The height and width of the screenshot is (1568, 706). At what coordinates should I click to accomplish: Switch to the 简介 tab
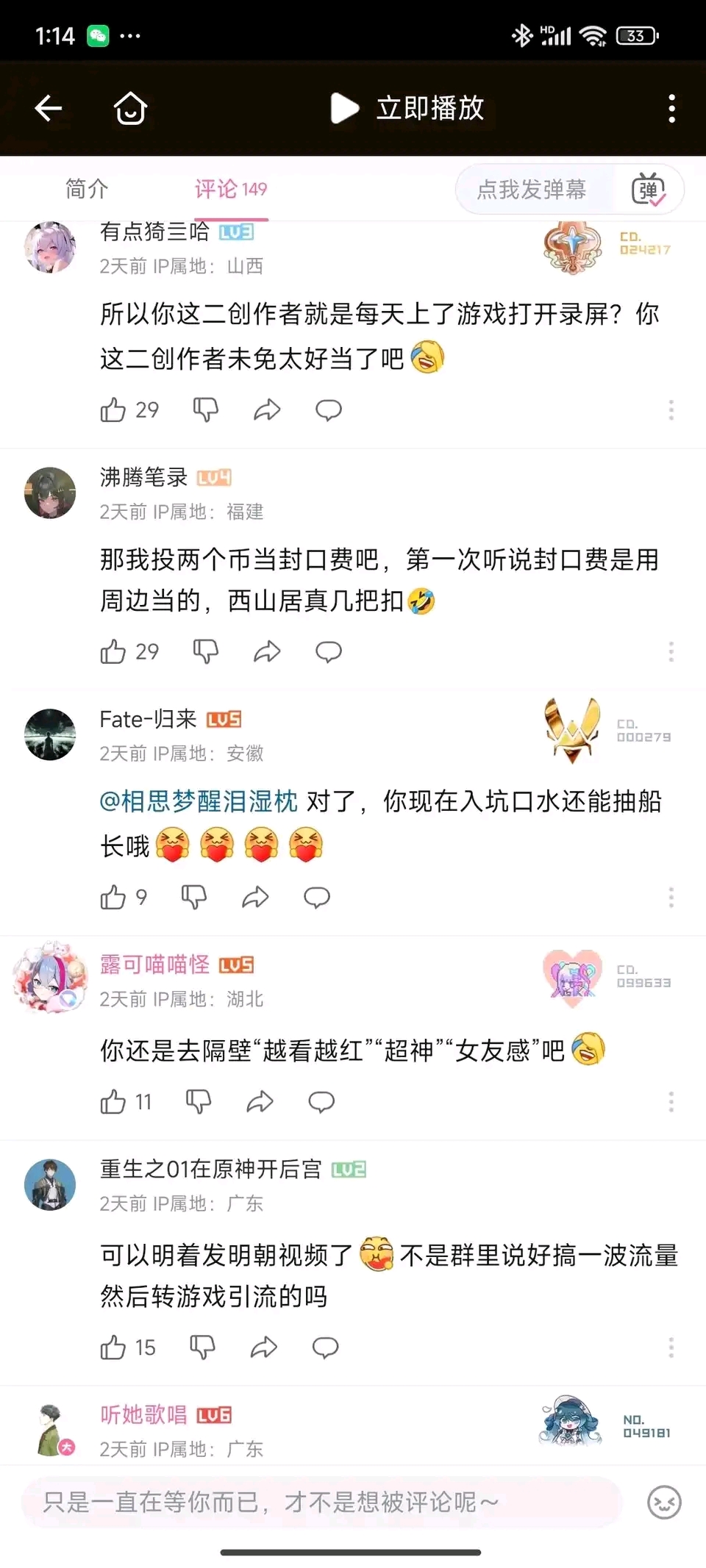click(x=87, y=189)
